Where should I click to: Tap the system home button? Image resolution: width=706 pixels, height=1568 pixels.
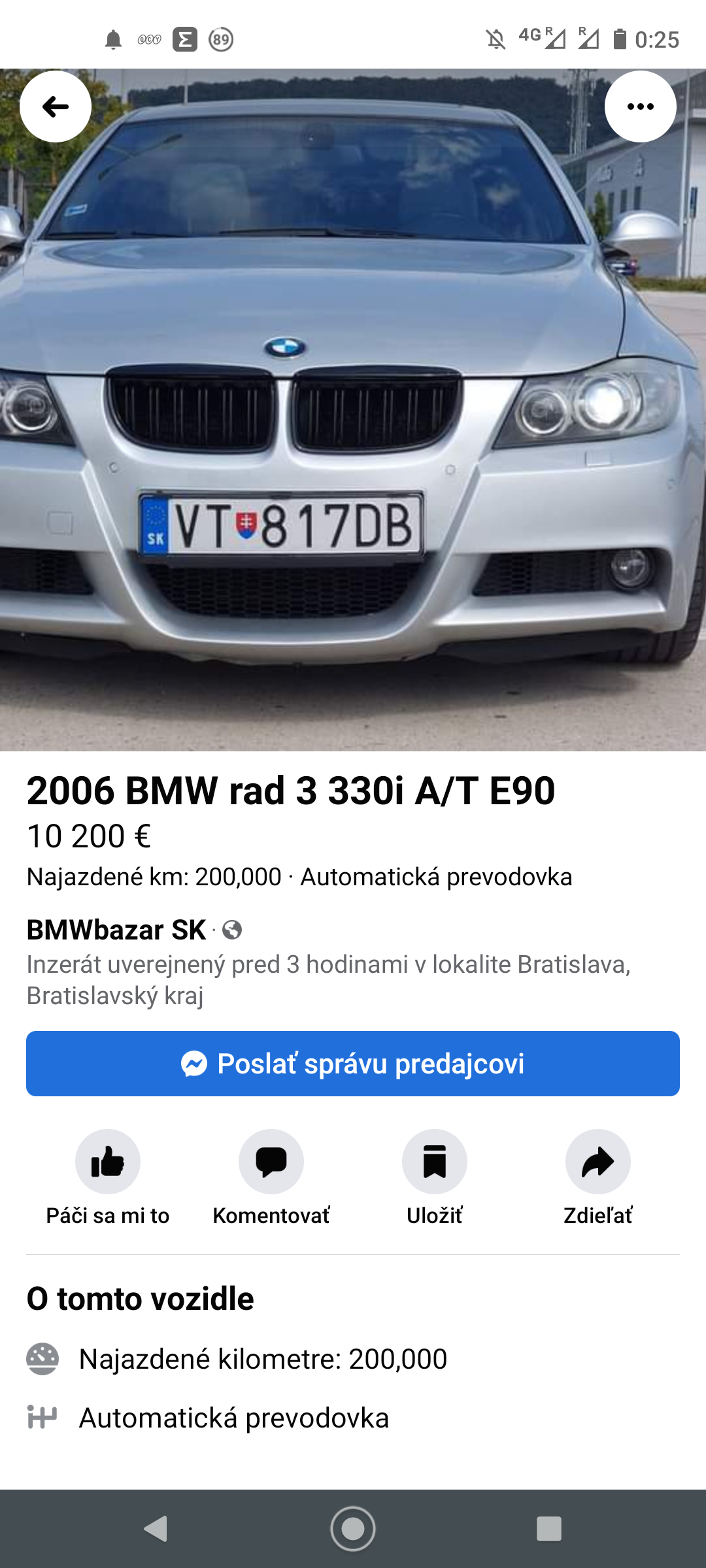click(x=353, y=1529)
